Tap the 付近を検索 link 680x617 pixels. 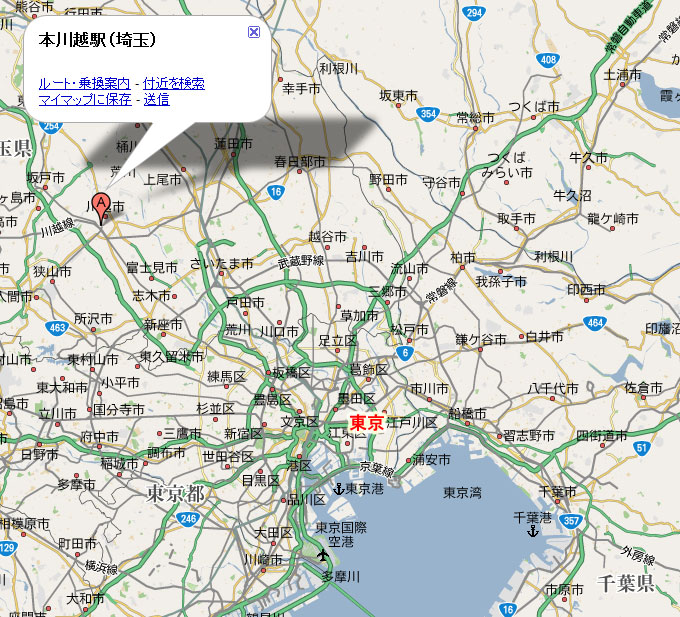pyautogui.click(x=174, y=83)
